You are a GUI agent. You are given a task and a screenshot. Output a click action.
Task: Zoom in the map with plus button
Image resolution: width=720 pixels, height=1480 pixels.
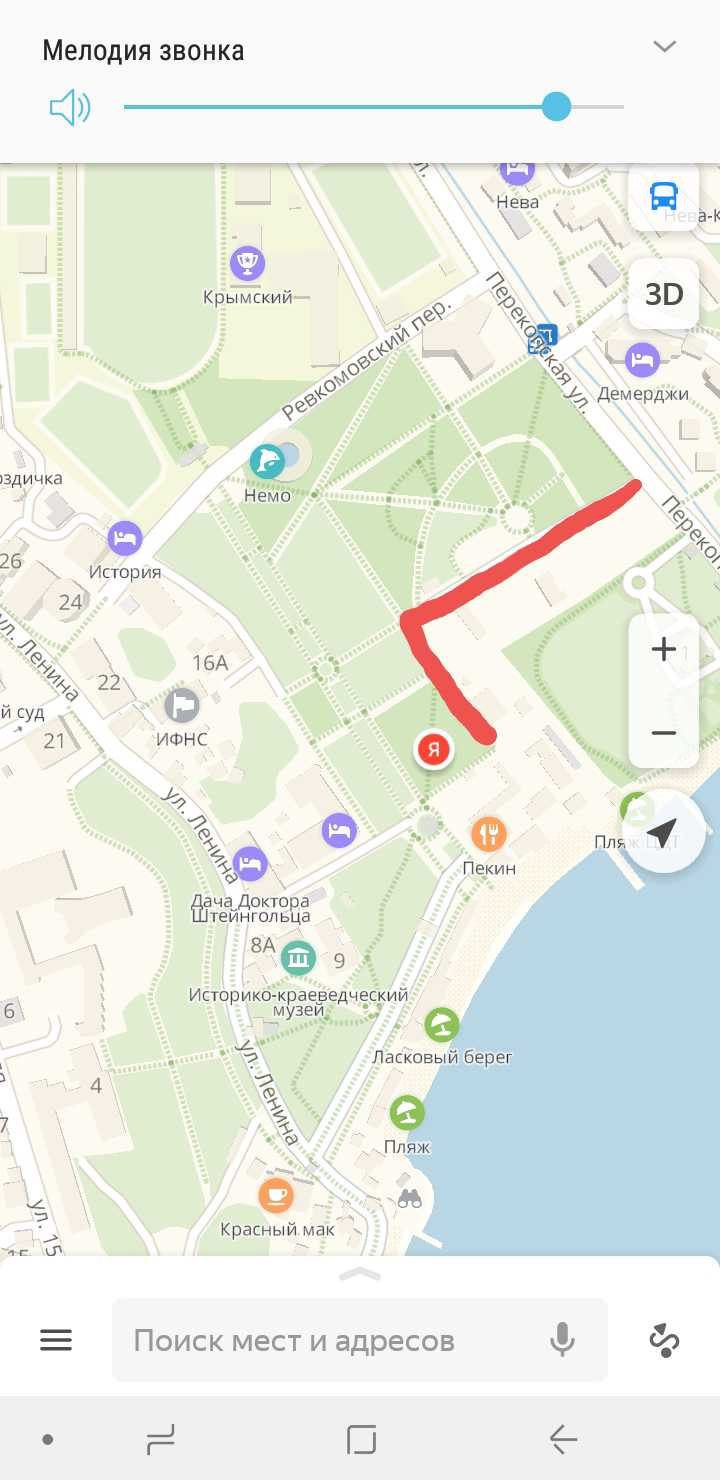664,650
